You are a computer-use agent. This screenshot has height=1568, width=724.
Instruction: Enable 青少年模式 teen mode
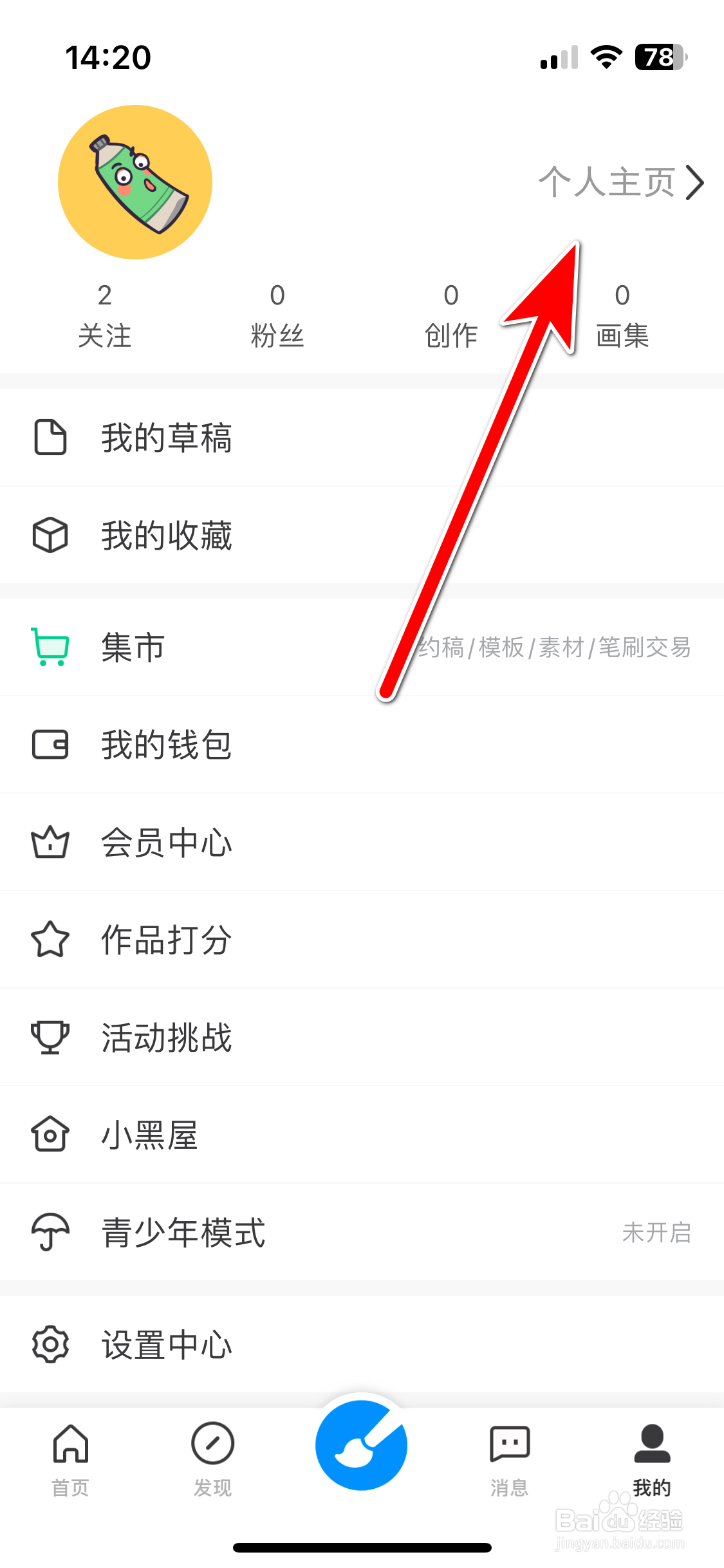coord(183,1232)
